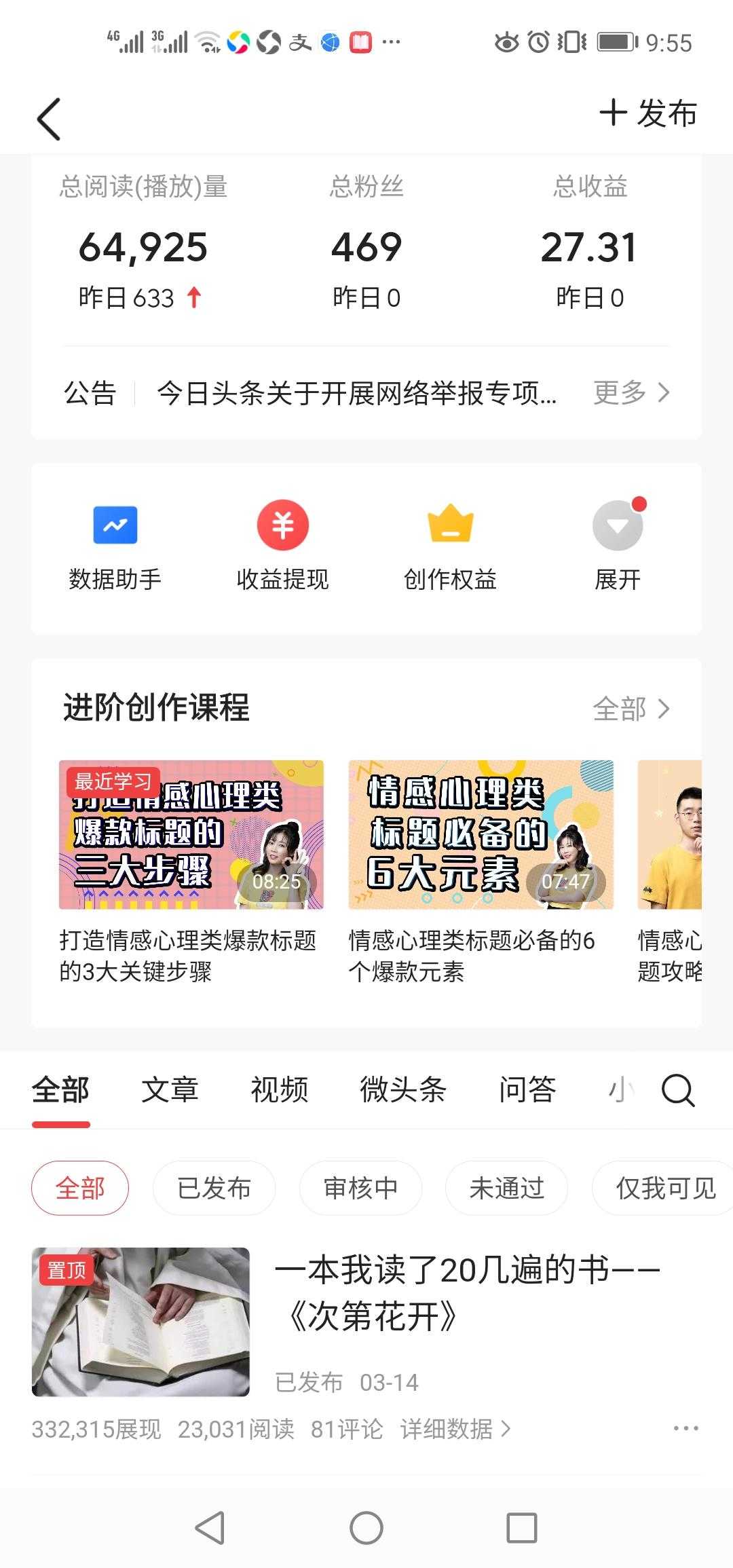The height and width of the screenshot is (1568, 733).
Task: Select the 已发布 filter chip
Action: pyautogui.click(x=214, y=1188)
